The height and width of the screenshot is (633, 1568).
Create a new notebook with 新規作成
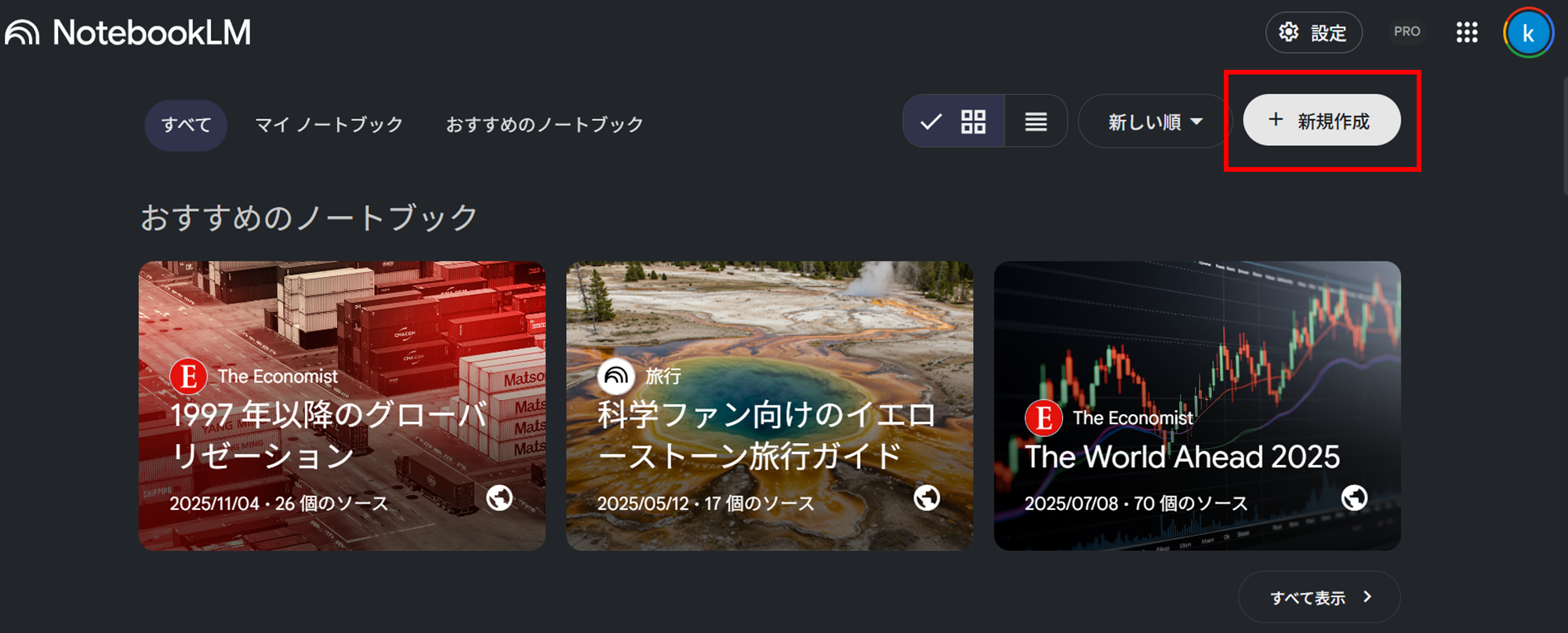click(1322, 121)
